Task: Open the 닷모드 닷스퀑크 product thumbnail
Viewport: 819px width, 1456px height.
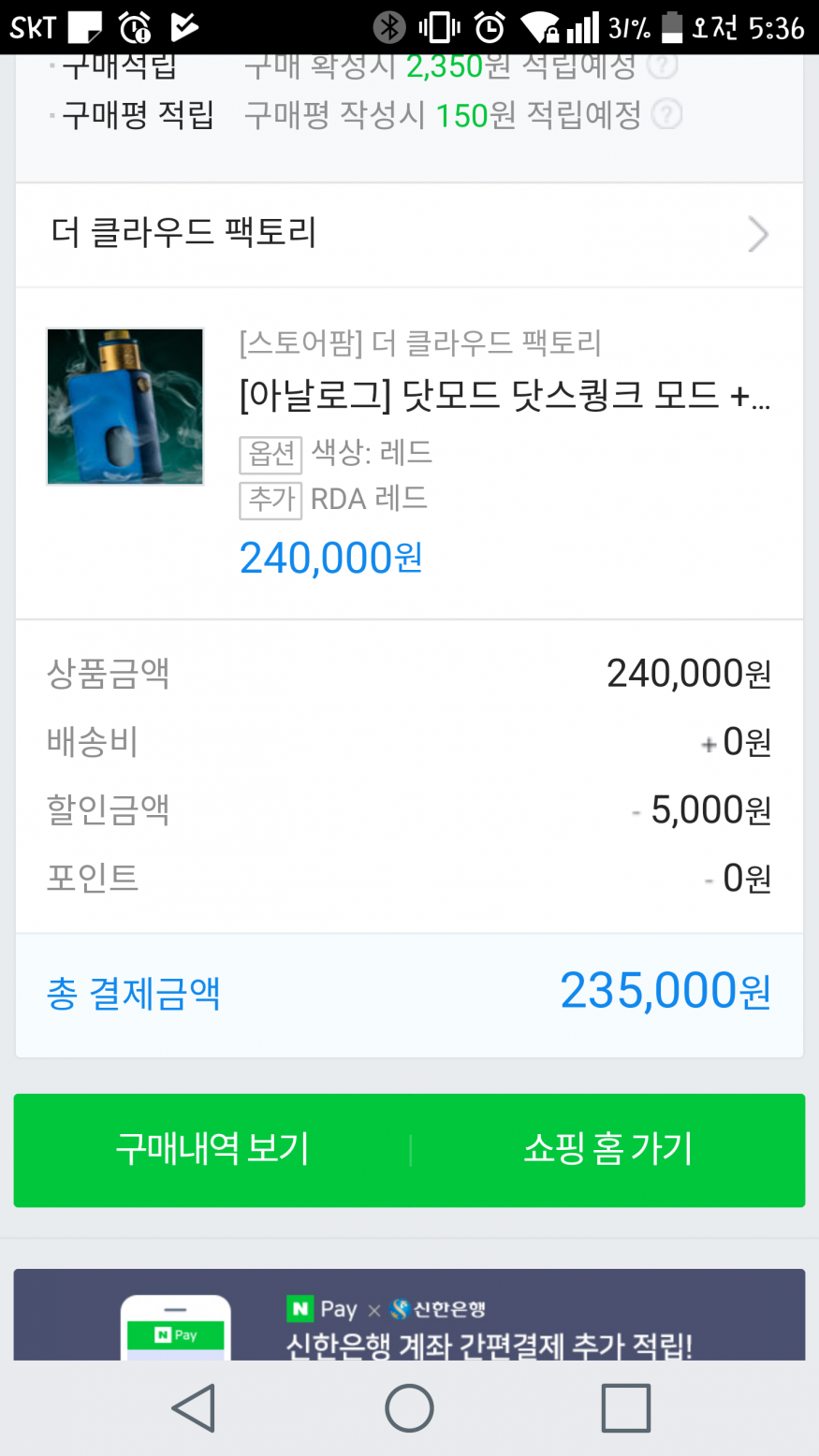Action: 125,406
